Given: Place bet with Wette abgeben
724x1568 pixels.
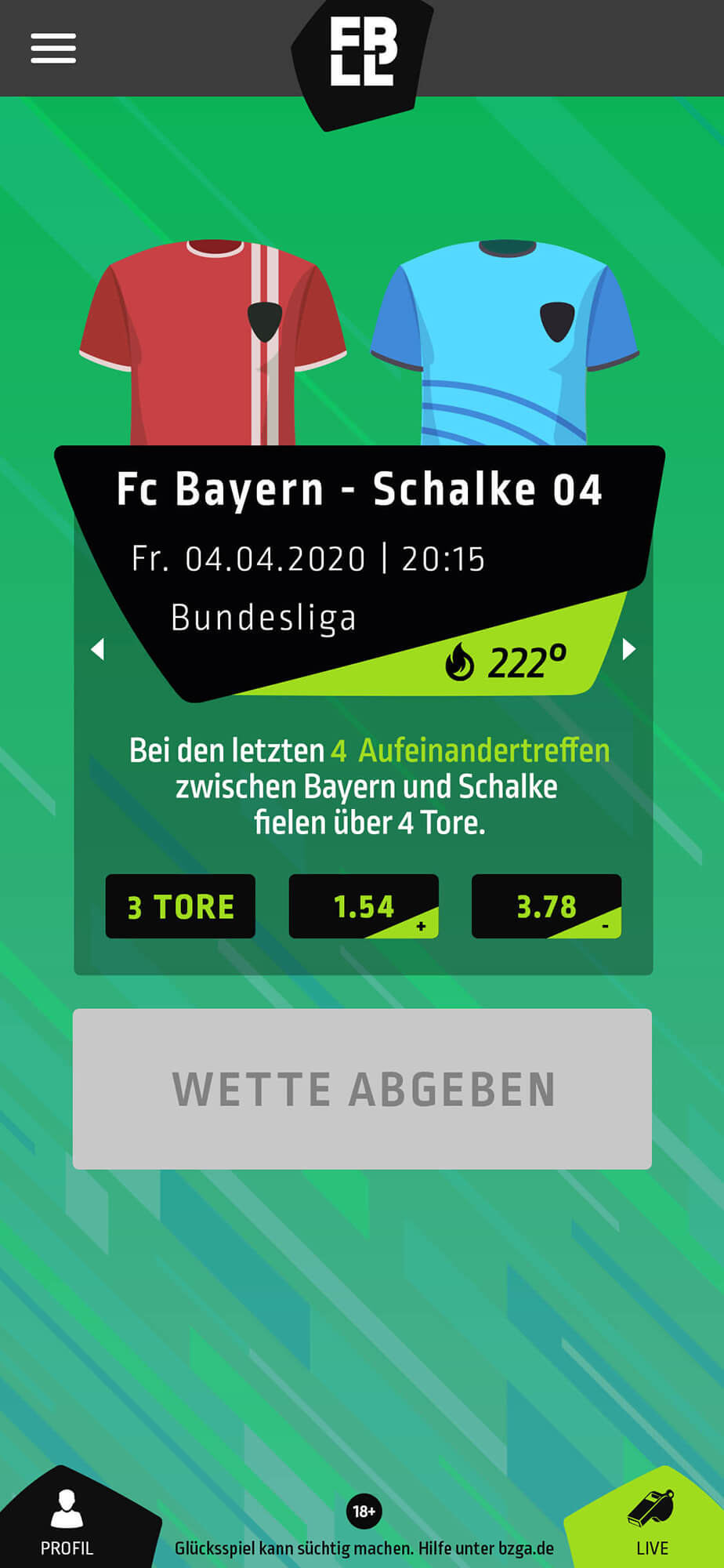Looking at the screenshot, I should (362, 1089).
